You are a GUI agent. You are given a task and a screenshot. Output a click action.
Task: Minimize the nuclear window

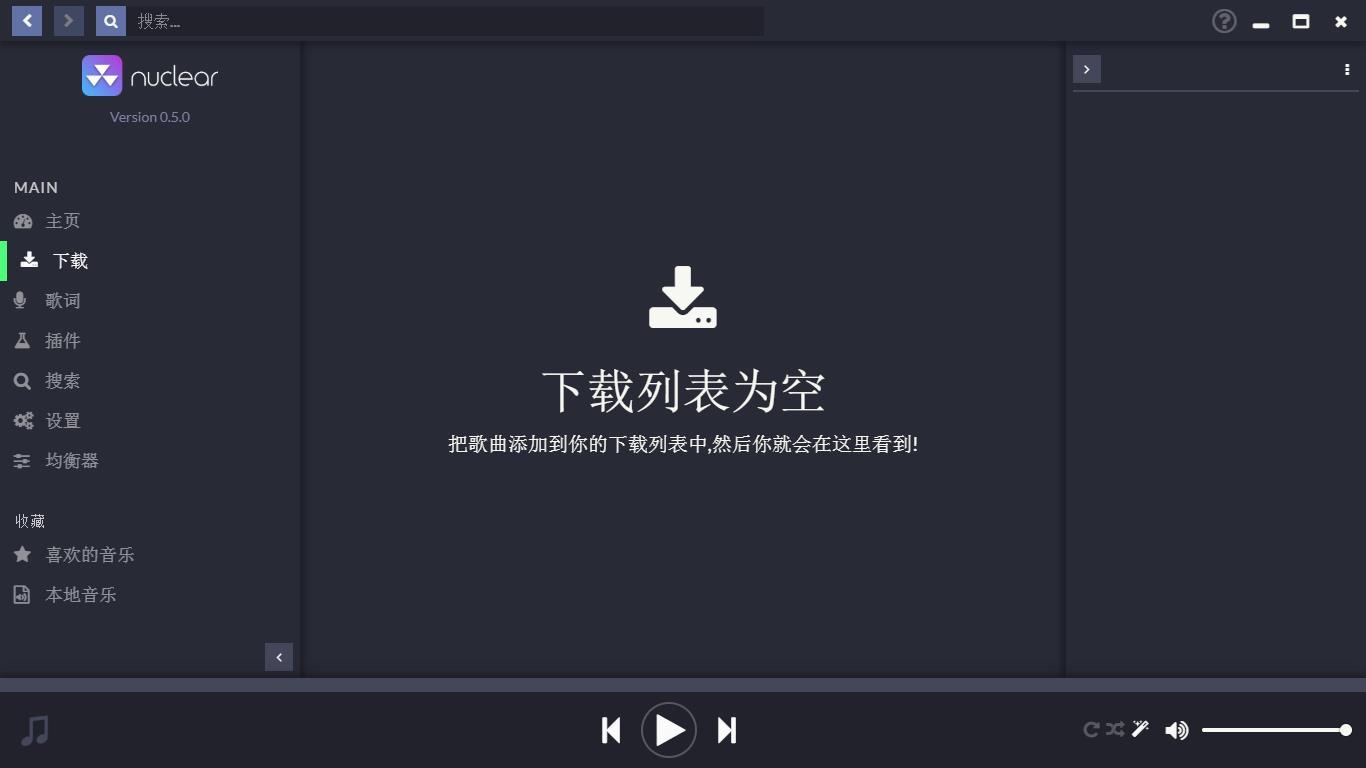[x=1261, y=22]
